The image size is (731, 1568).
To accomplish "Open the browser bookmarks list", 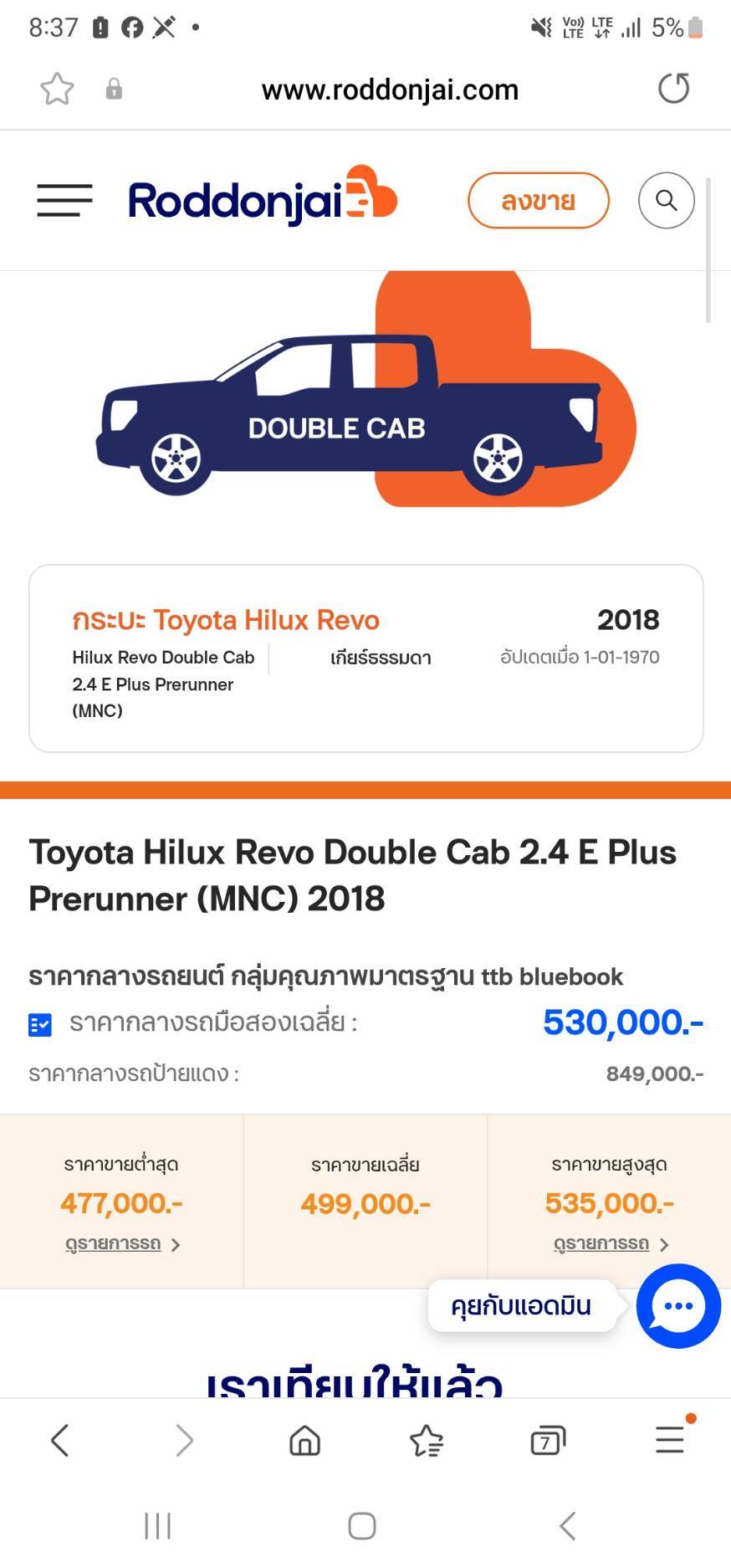I will click(x=427, y=1441).
